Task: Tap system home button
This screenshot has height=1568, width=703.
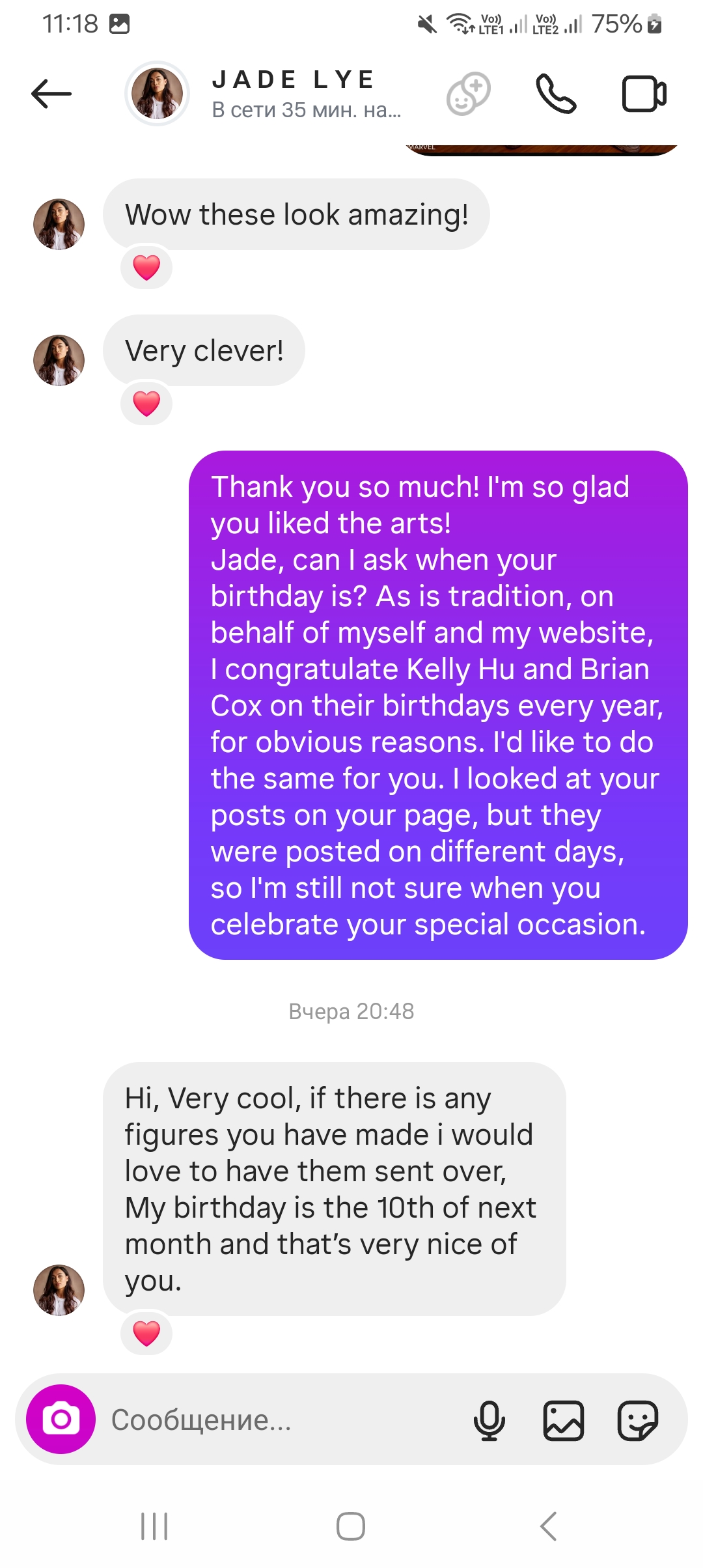Action: click(x=351, y=1526)
